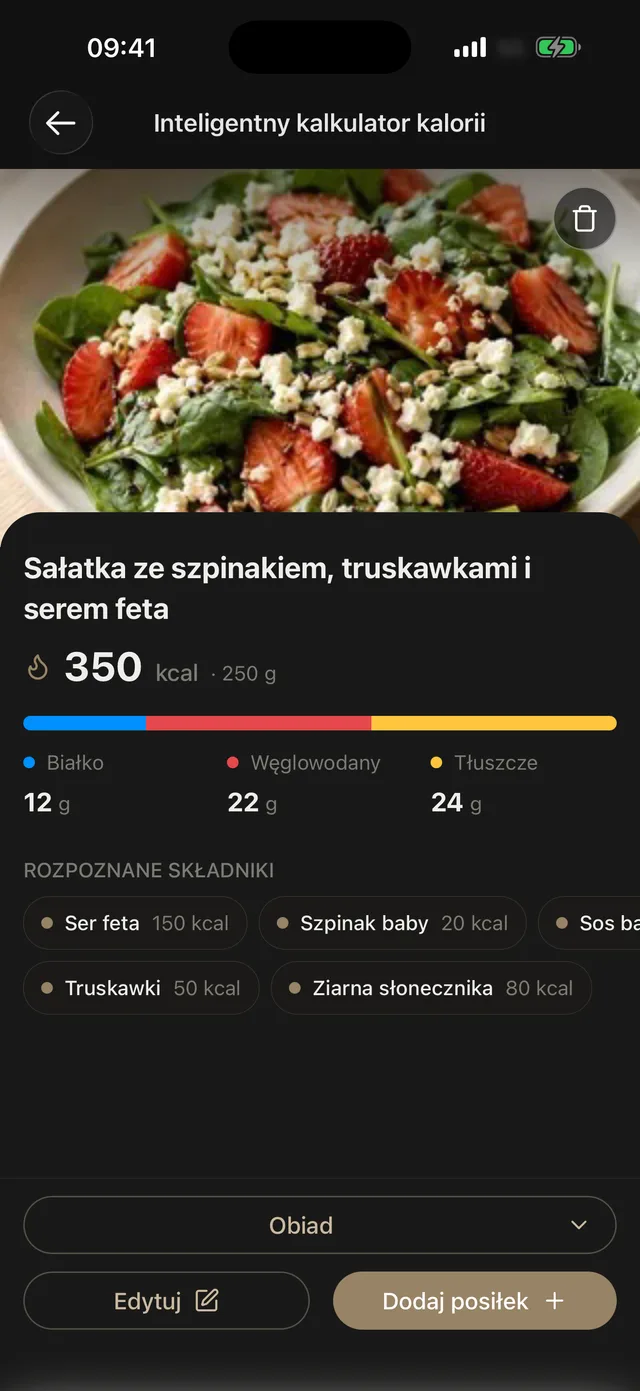Open the Obiad meal type dropdown

point(320,1225)
